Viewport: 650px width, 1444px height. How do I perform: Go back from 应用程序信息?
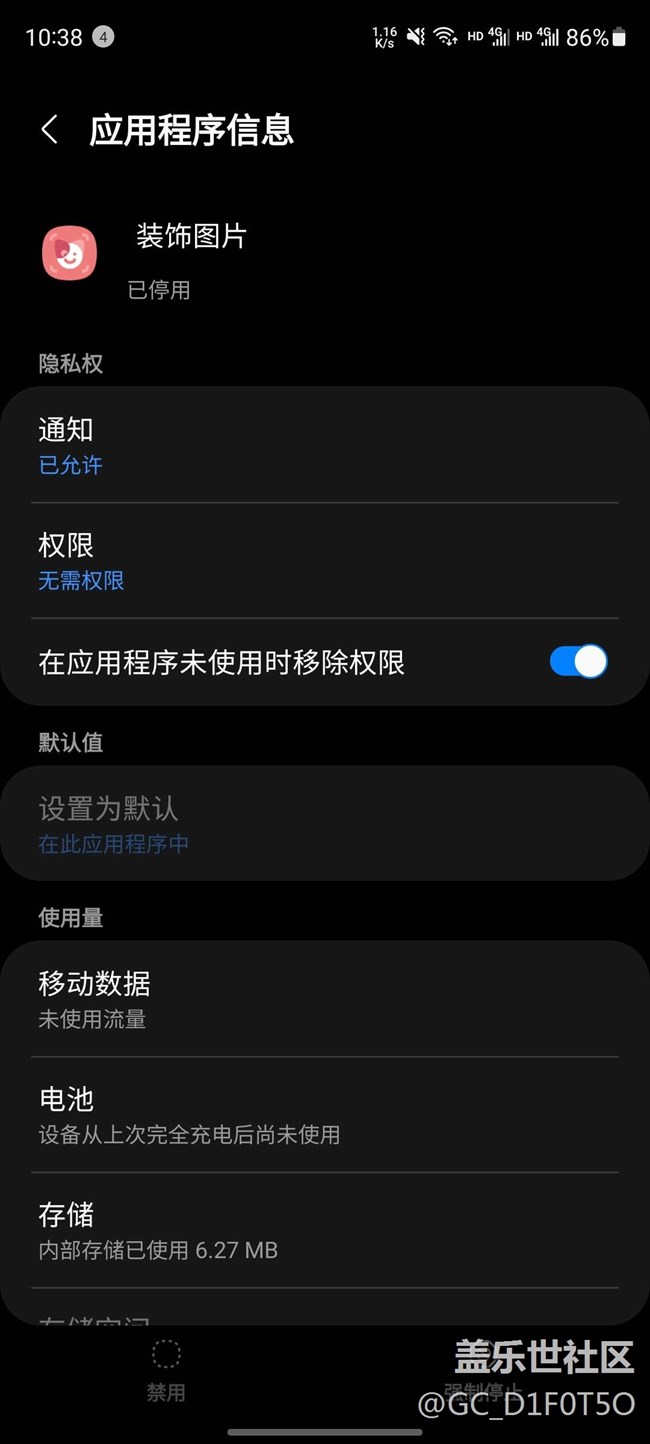(x=49, y=130)
